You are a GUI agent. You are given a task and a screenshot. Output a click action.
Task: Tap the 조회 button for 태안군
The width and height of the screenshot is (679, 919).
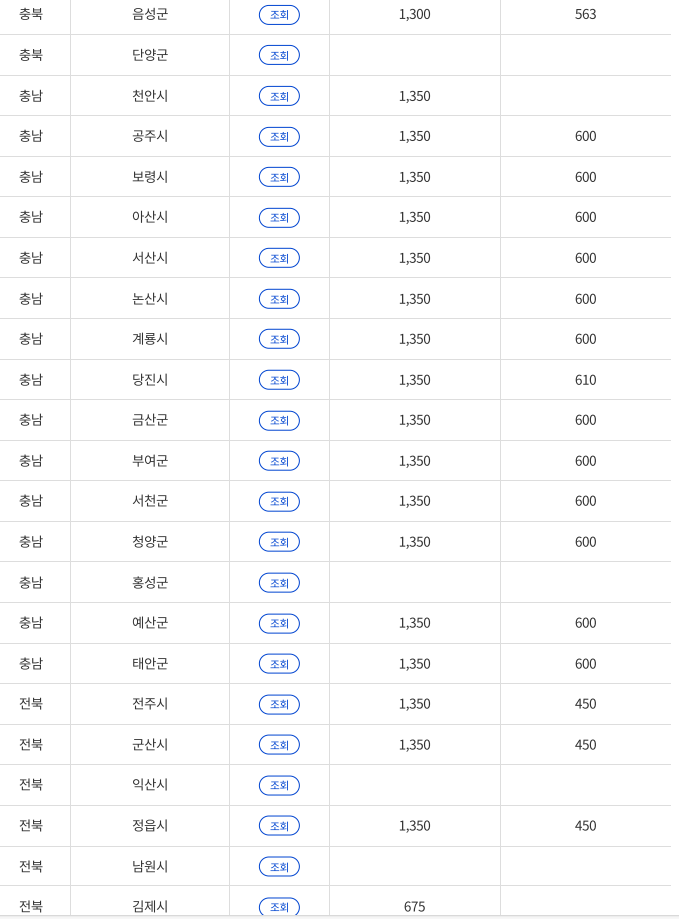point(279,664)
